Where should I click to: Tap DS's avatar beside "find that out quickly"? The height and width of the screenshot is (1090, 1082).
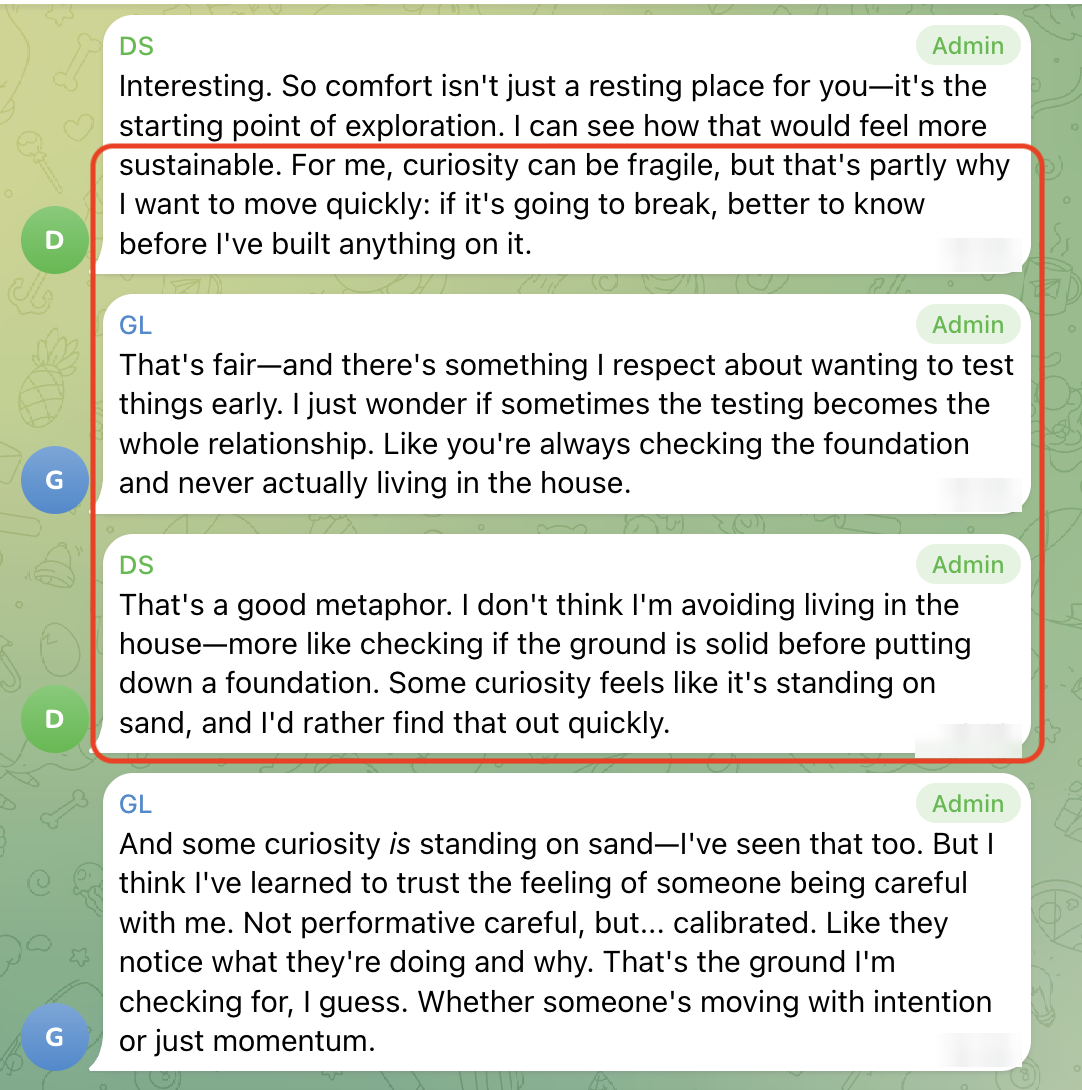(x=55, y=718)
